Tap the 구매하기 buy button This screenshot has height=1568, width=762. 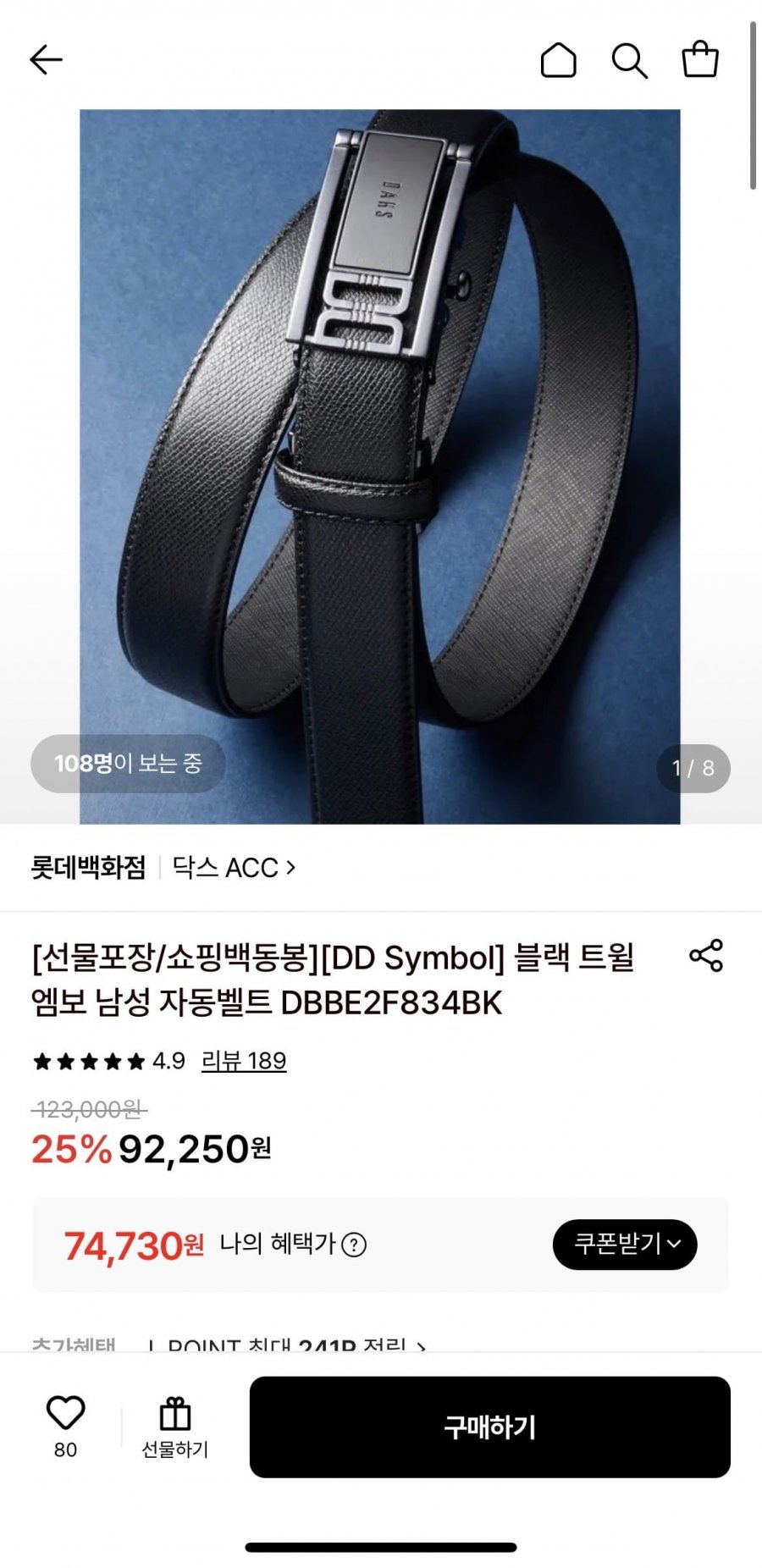(x=489, y=1427)
